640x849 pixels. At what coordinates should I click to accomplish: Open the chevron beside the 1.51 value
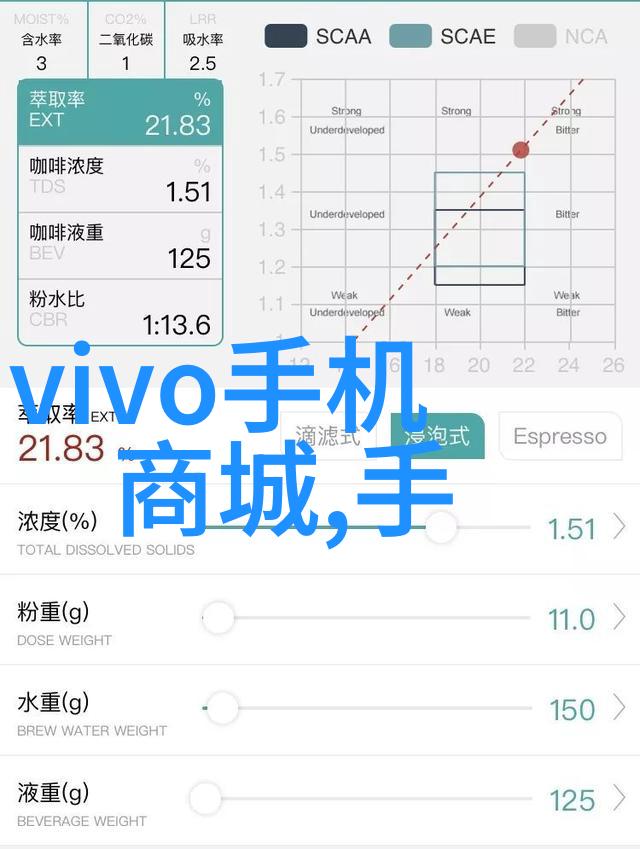619,527
